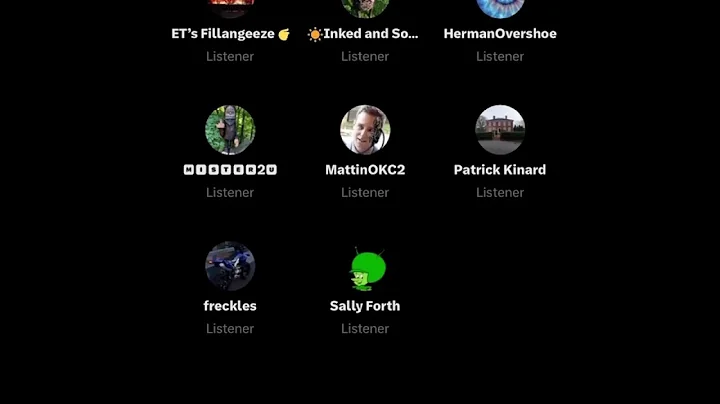Select Sally Forth's green avatar
720x404 pixels.
(365, 267)
